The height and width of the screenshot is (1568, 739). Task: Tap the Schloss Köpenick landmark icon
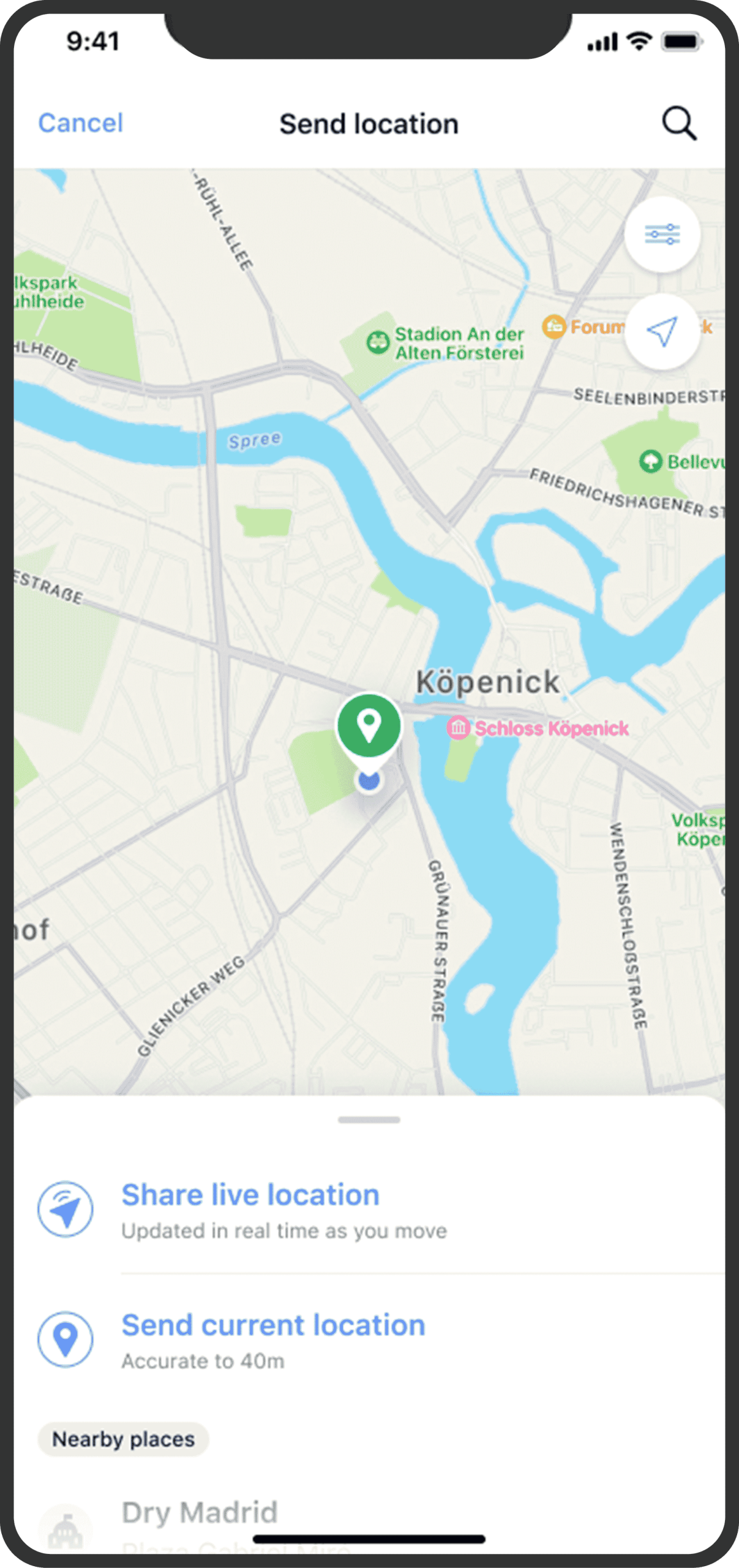click(x=458, y=729)
